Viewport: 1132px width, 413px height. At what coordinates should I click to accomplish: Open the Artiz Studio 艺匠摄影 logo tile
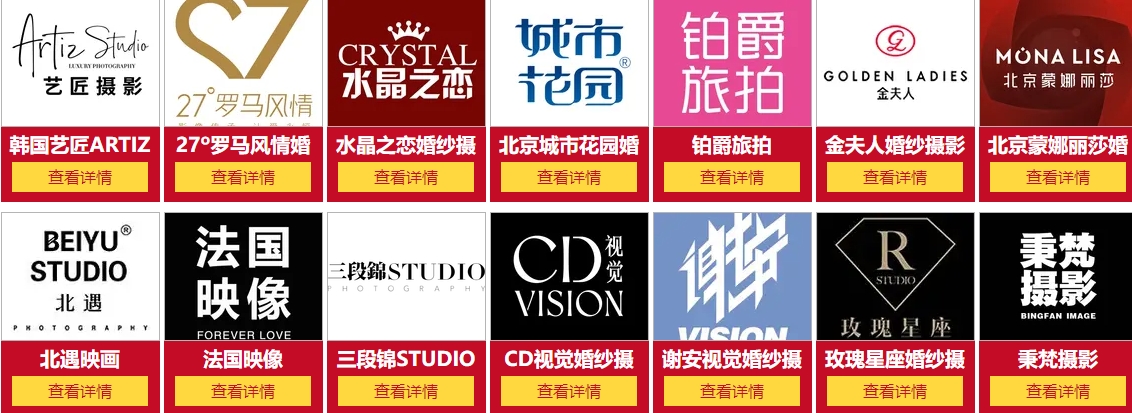point(80,63)
